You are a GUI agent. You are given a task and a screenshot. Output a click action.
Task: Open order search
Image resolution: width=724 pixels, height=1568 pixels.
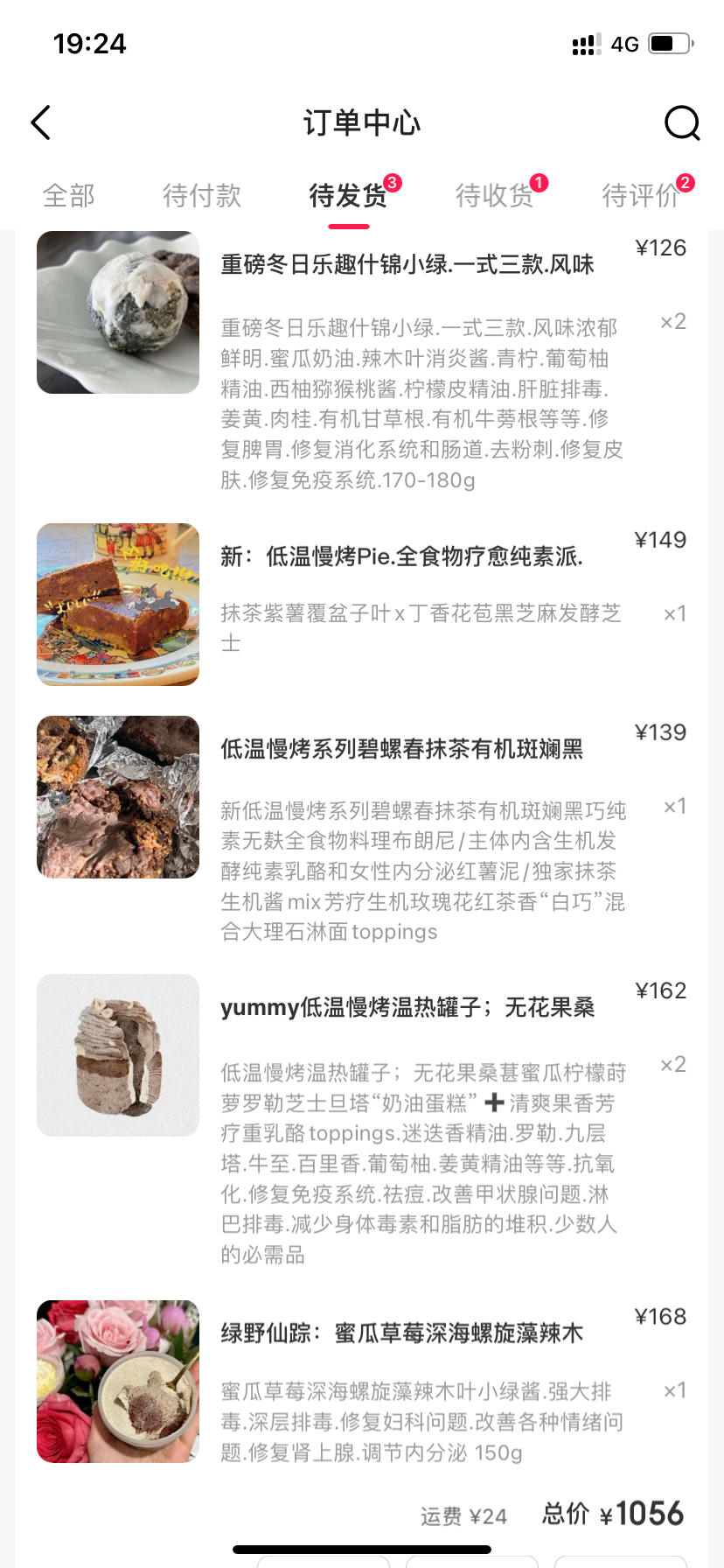(x=682, y=123)
